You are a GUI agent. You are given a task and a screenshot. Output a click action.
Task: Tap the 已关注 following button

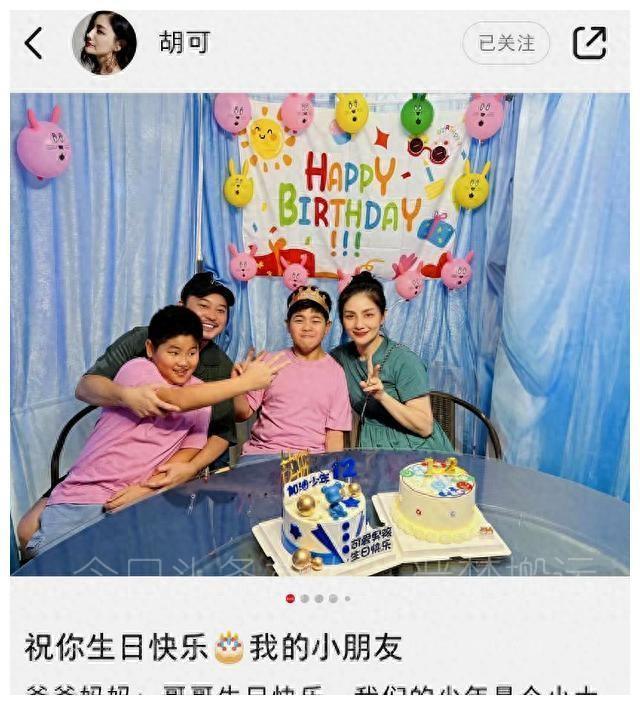506,43
